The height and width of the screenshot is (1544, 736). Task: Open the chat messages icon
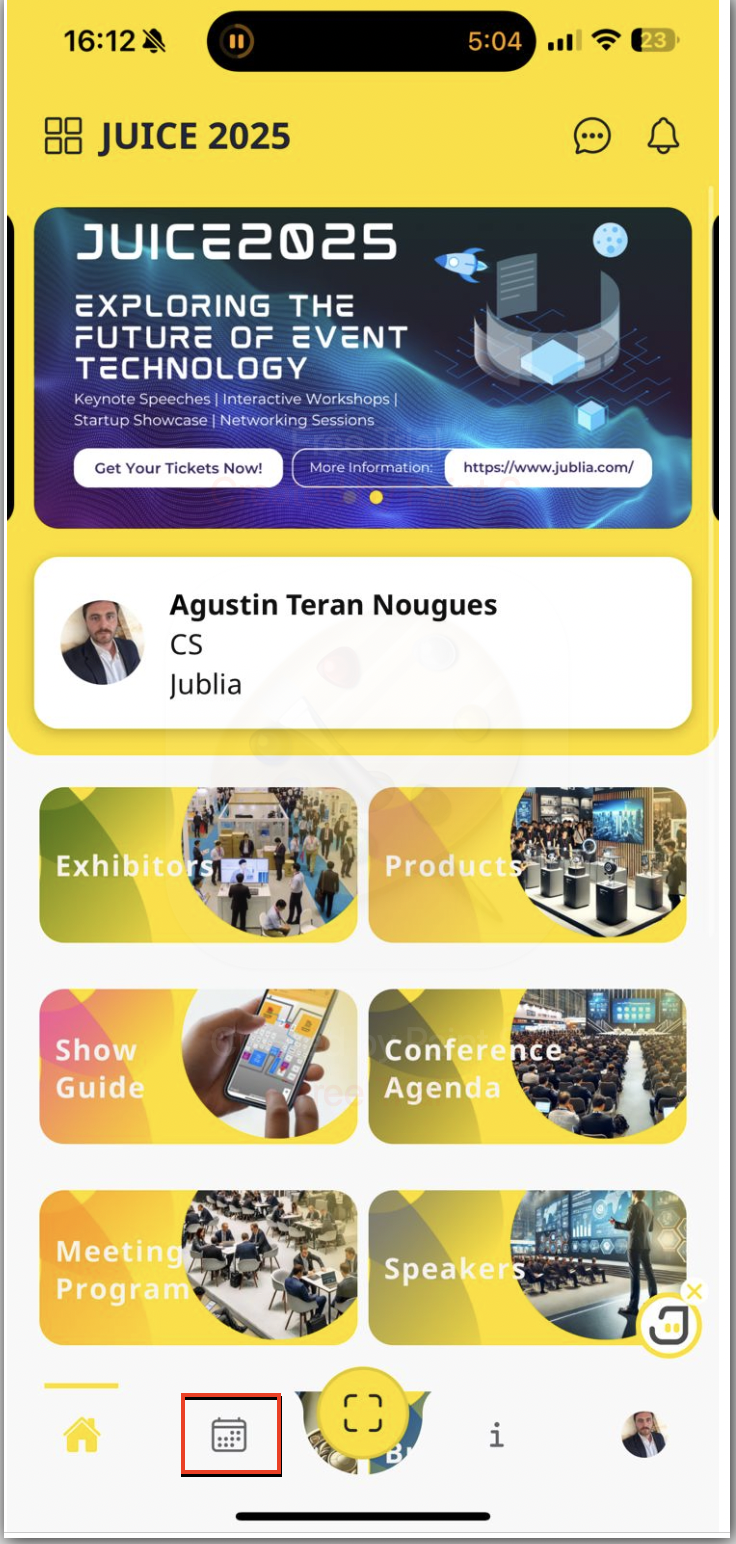[x=592, y=136]
